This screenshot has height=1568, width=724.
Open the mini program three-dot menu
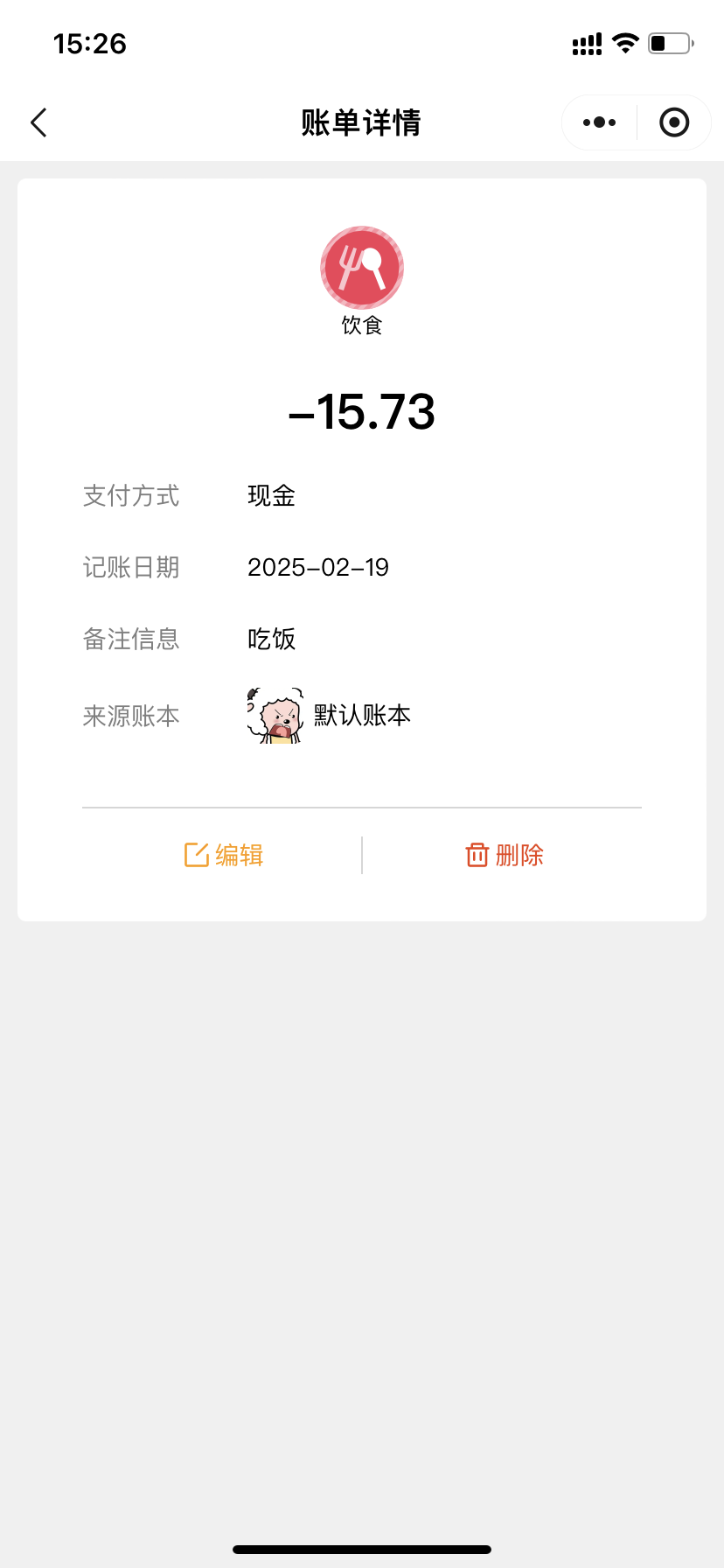pos(599,122)
